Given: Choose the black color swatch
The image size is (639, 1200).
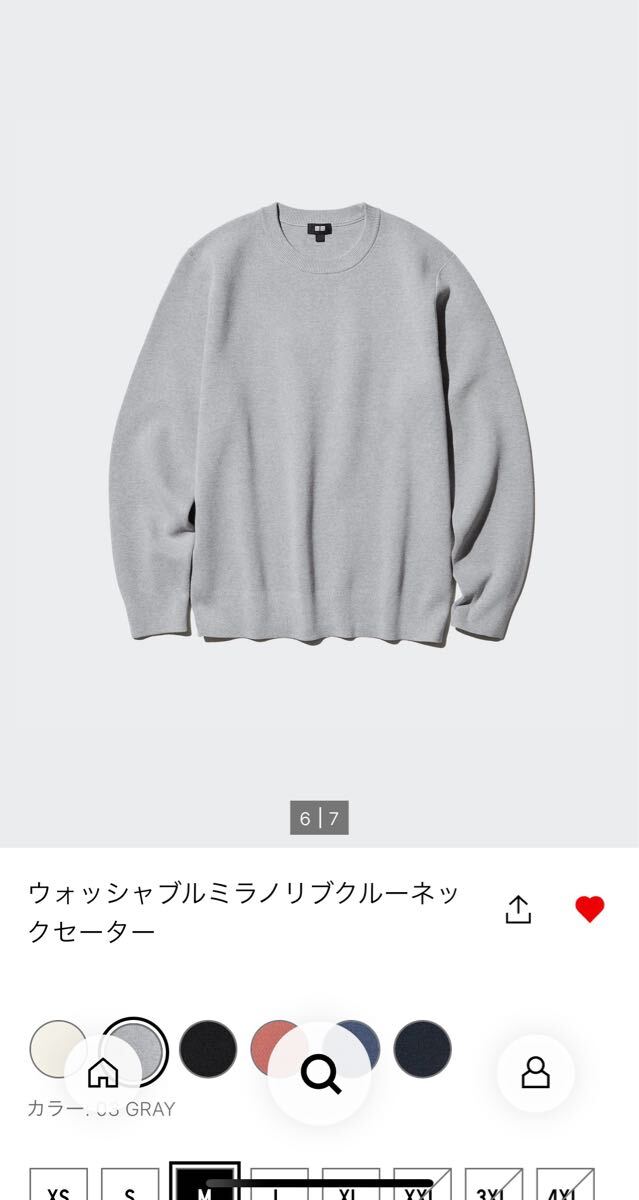Looking at the screenshot, I should click(x=208, y=1049).
